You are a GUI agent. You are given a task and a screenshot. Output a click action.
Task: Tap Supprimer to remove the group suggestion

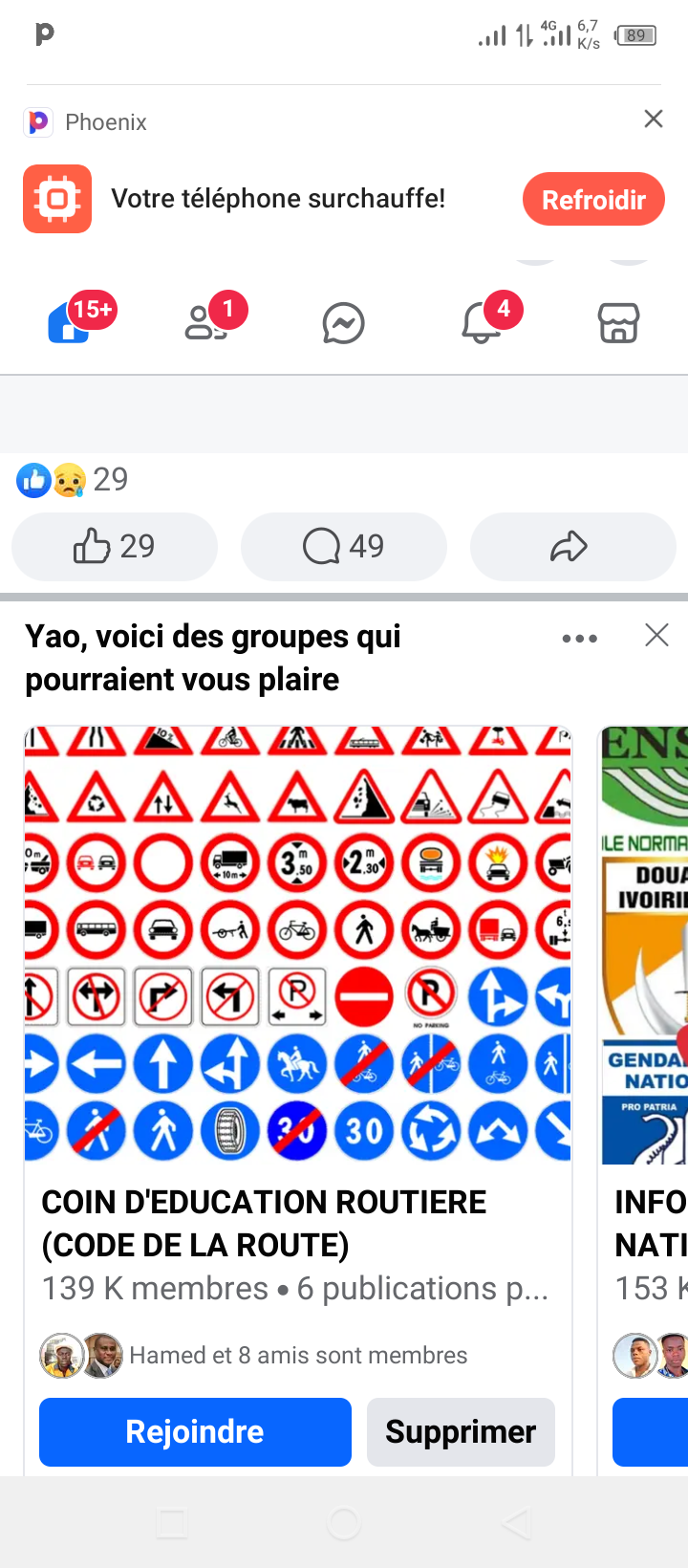(x=461, y=1431)
